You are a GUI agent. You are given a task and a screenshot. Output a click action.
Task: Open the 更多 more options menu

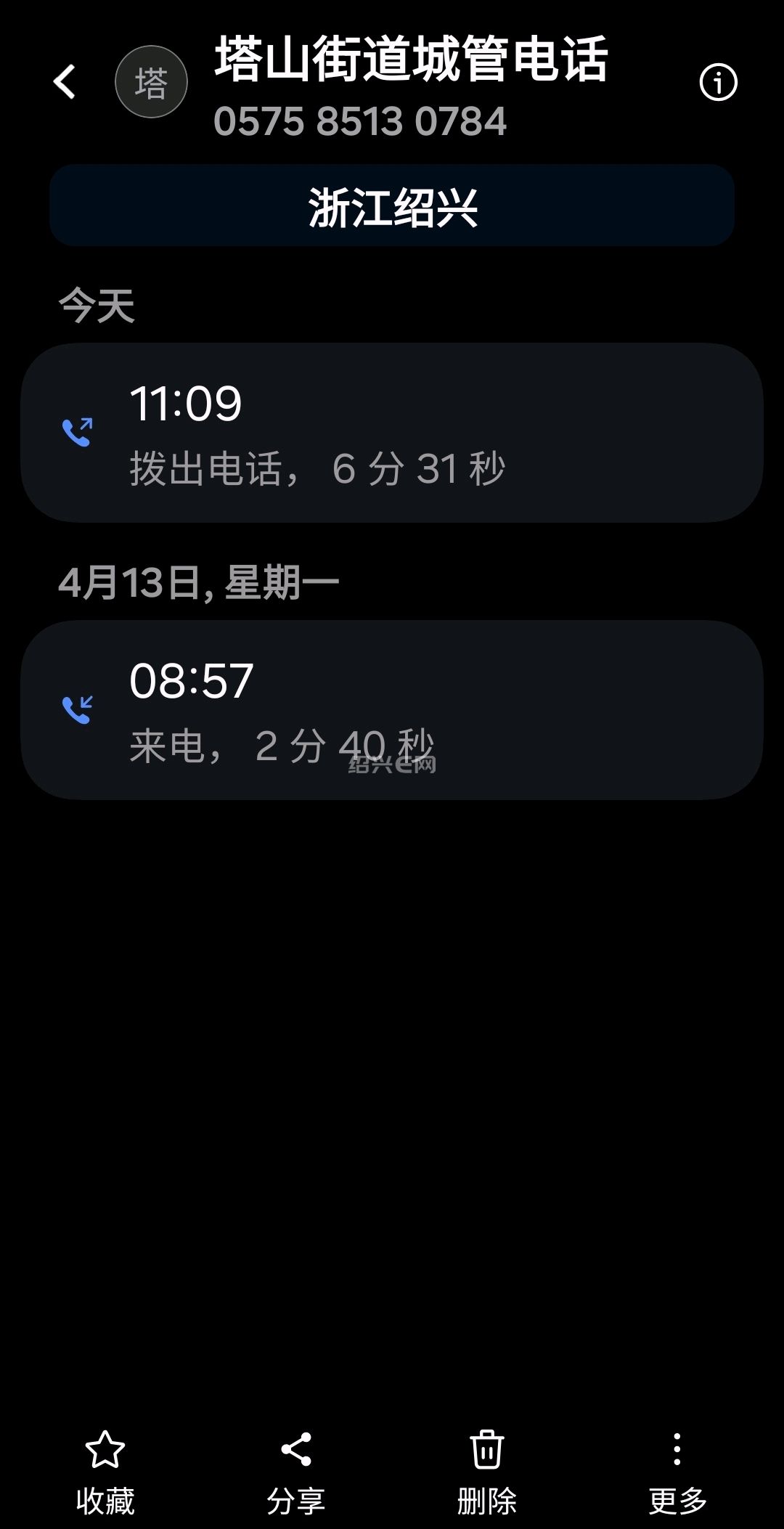click(677, 1472)
